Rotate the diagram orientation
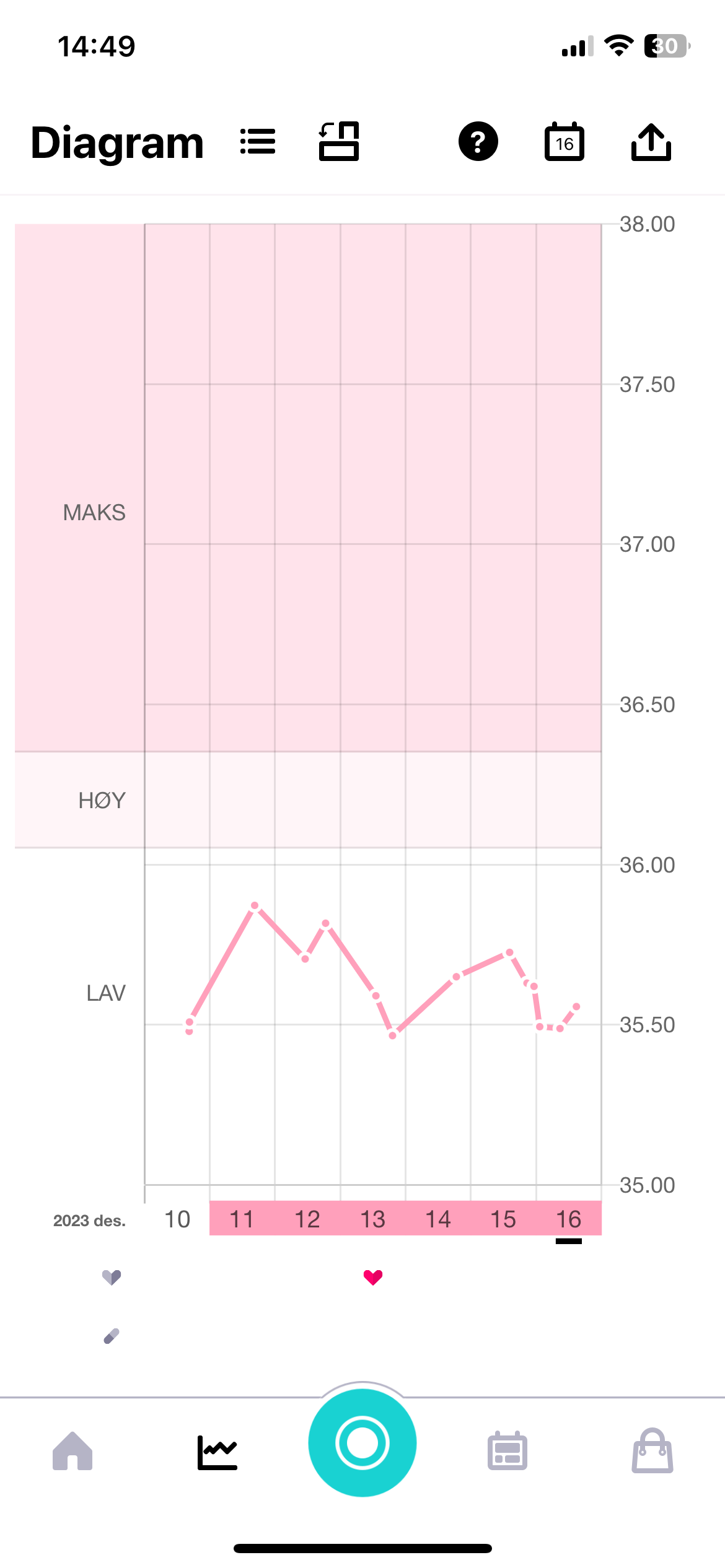Screen dimensions: 725x1568 pos(339,142)
